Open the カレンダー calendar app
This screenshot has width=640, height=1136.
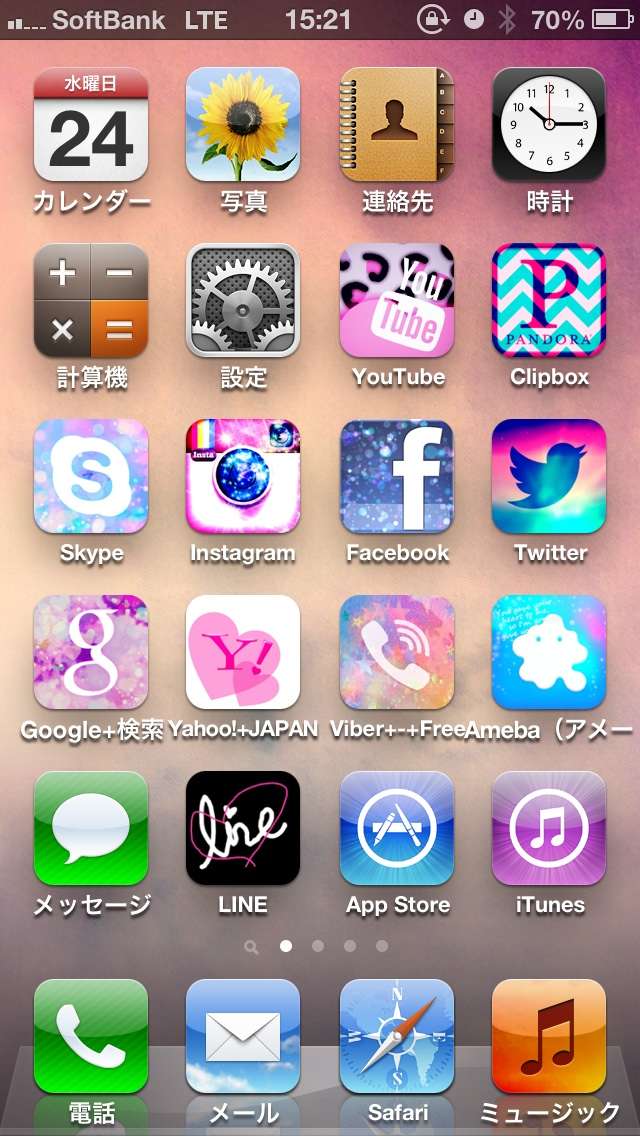[91, 125]
